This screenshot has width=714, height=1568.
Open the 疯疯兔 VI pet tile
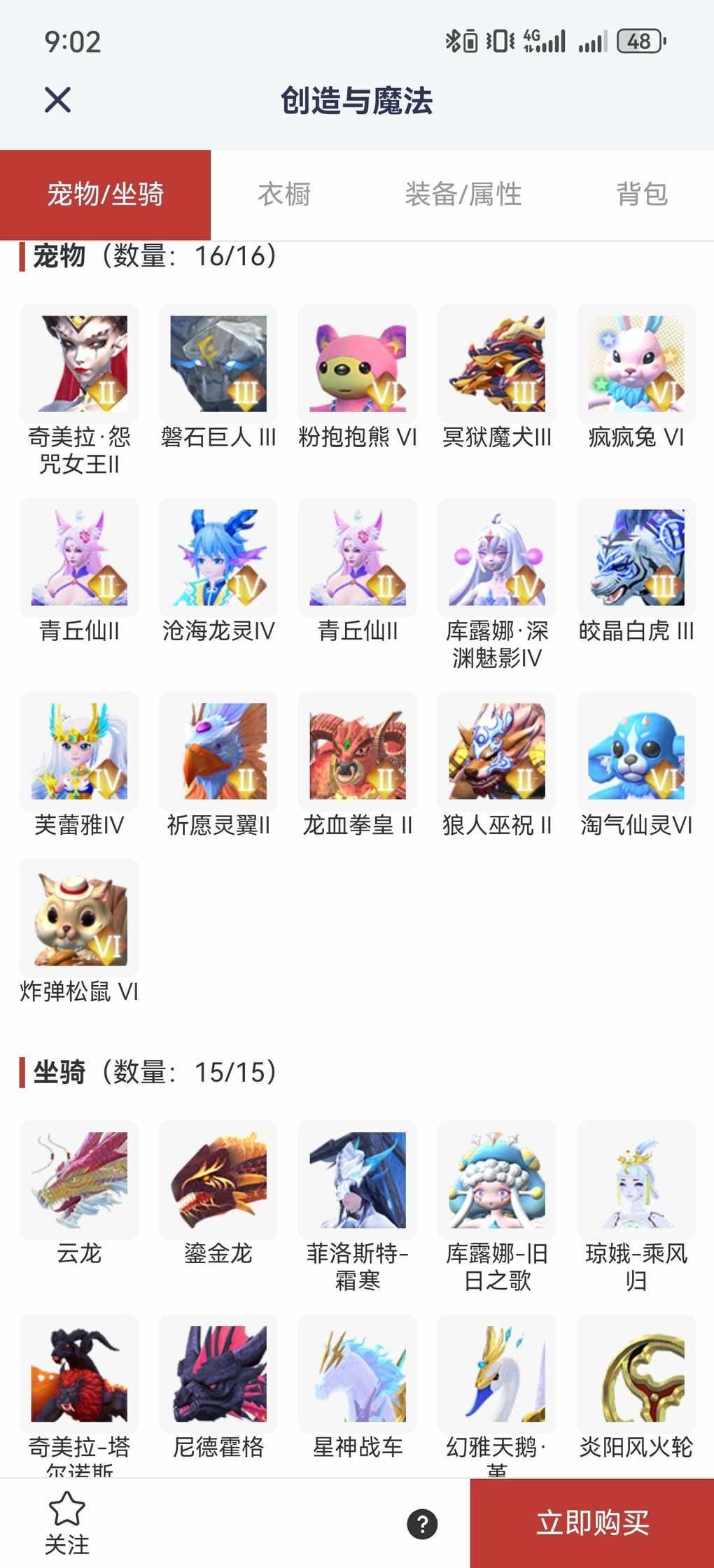[x=636, y=364]
